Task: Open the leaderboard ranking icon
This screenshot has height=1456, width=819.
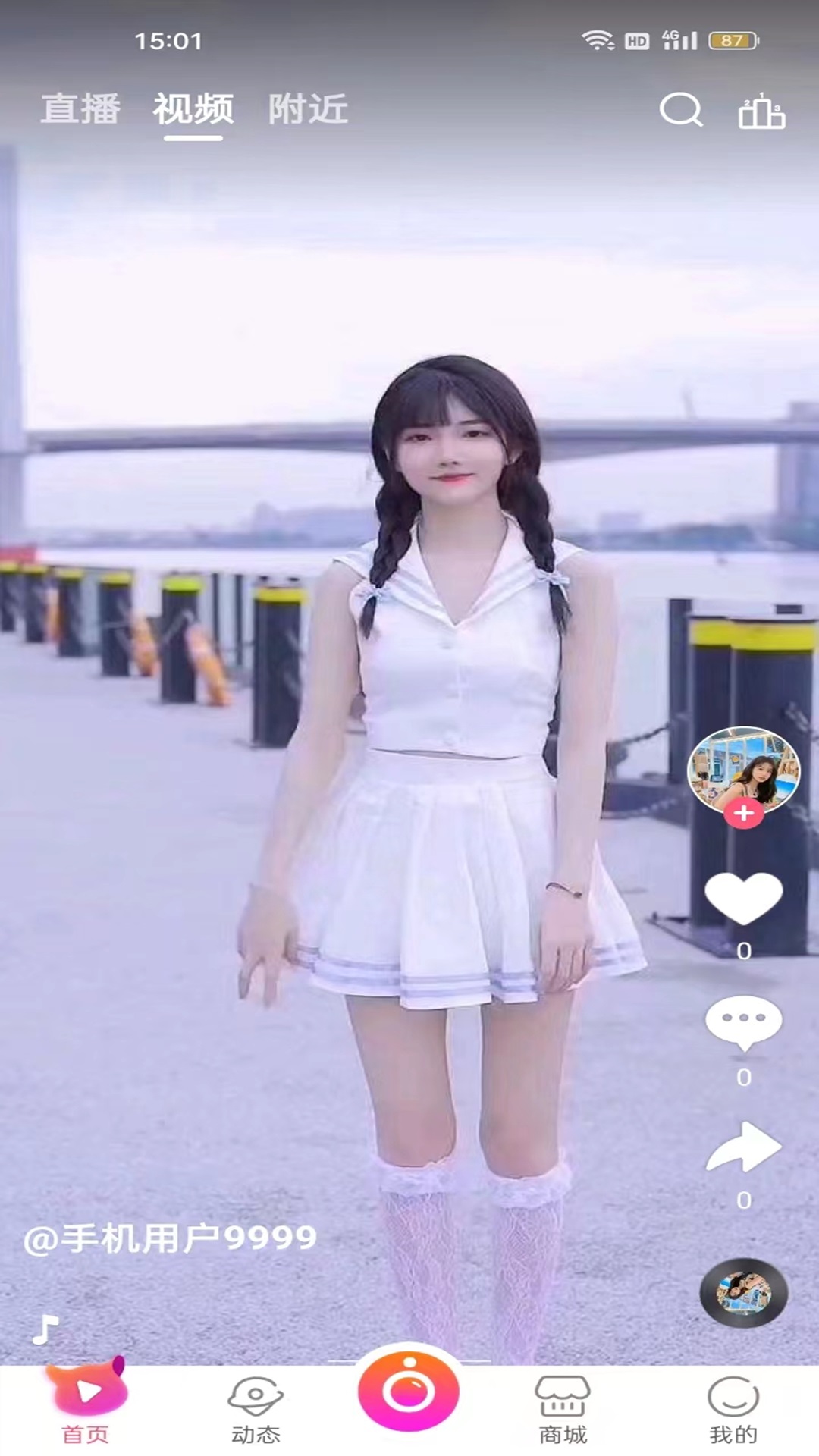Action: (761, 111)
